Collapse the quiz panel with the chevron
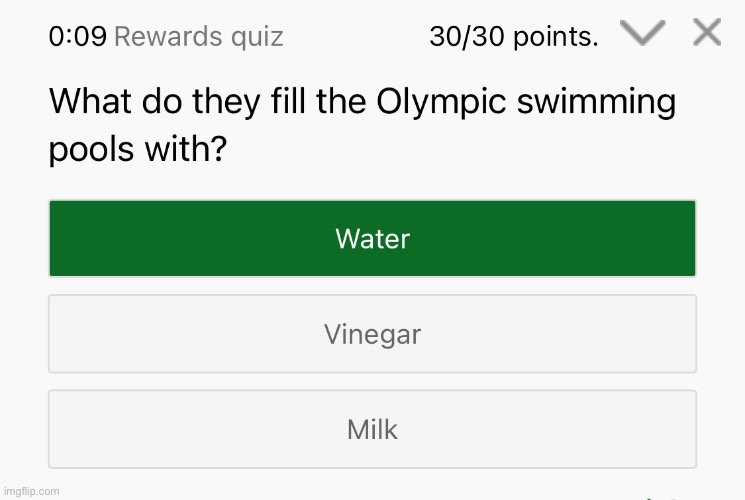 [x=642, y=33]
